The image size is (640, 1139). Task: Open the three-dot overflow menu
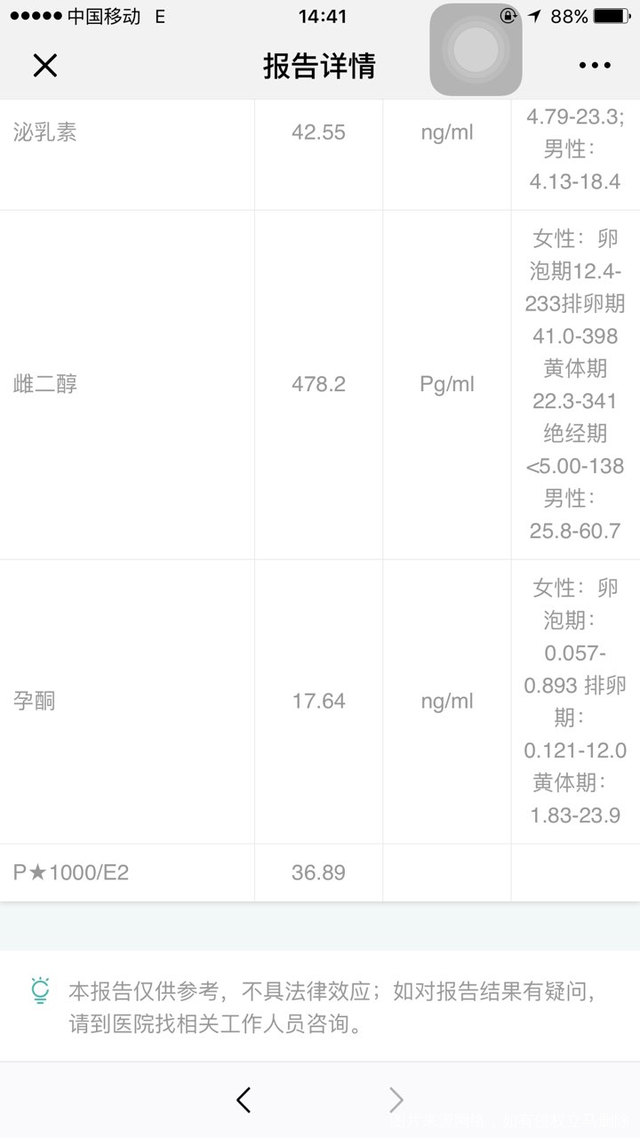tap(594, 66)
